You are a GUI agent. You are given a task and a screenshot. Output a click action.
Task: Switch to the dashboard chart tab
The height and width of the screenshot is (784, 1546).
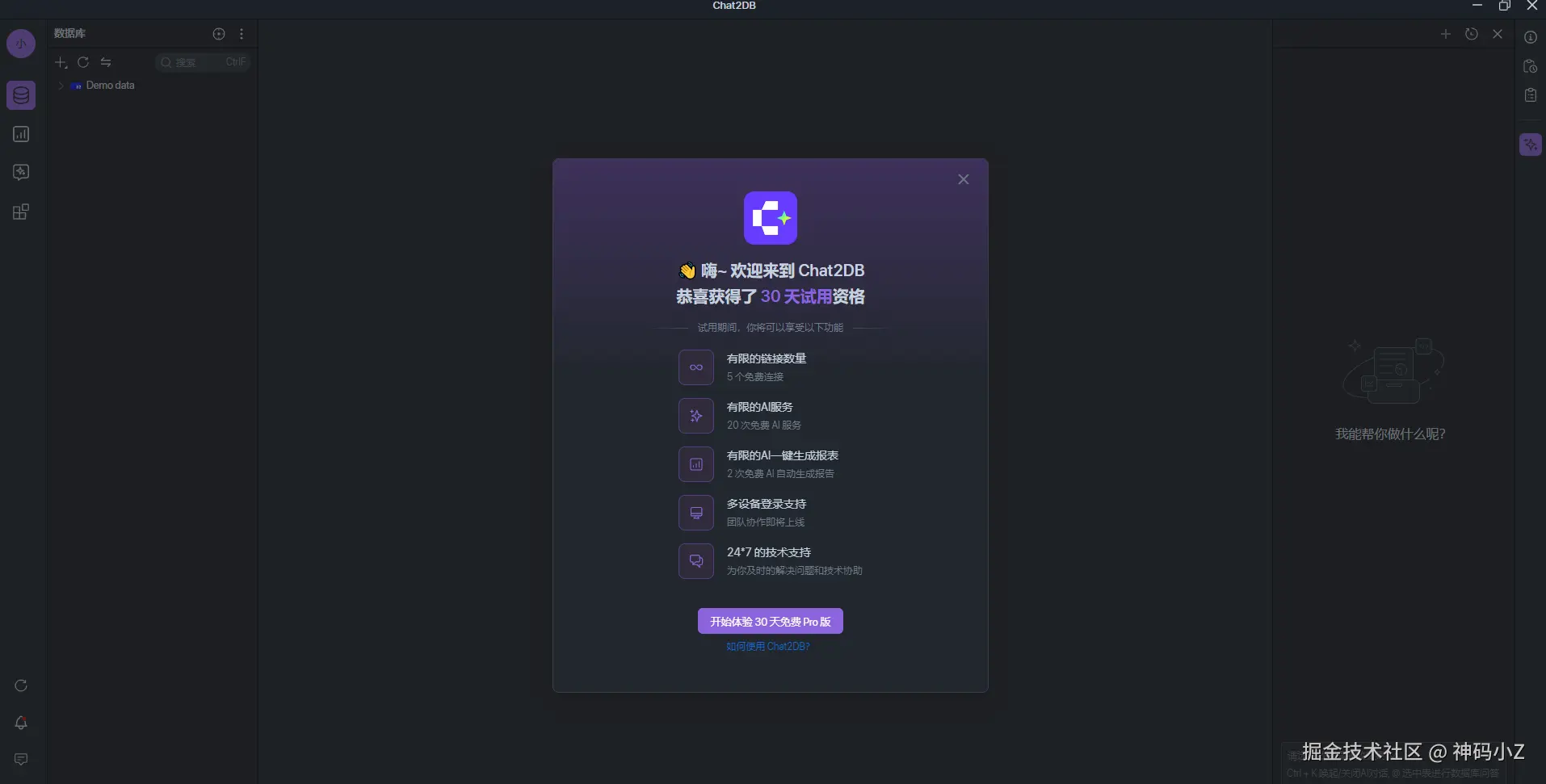click(21, 134)
